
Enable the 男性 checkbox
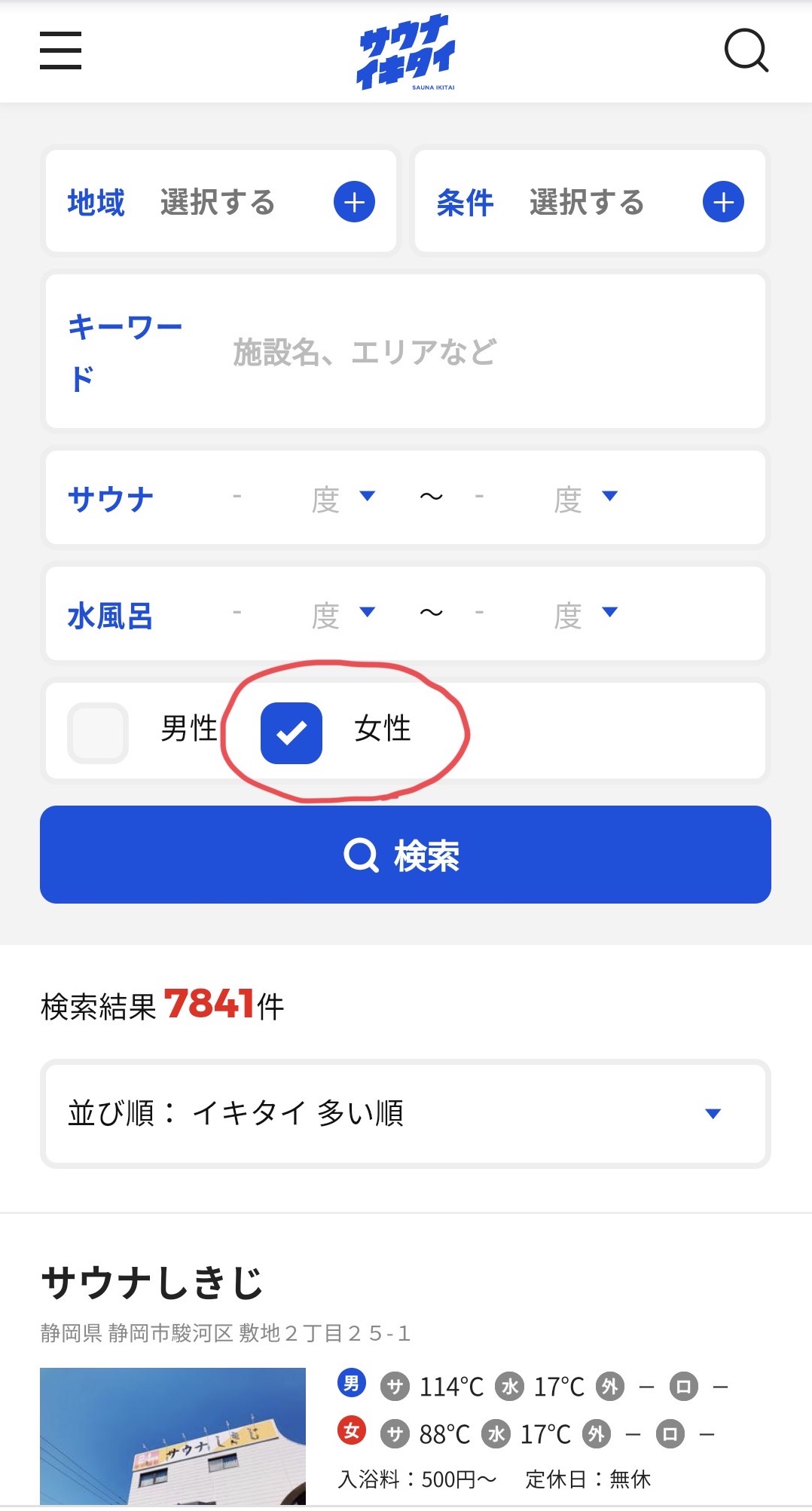[97, 730]
